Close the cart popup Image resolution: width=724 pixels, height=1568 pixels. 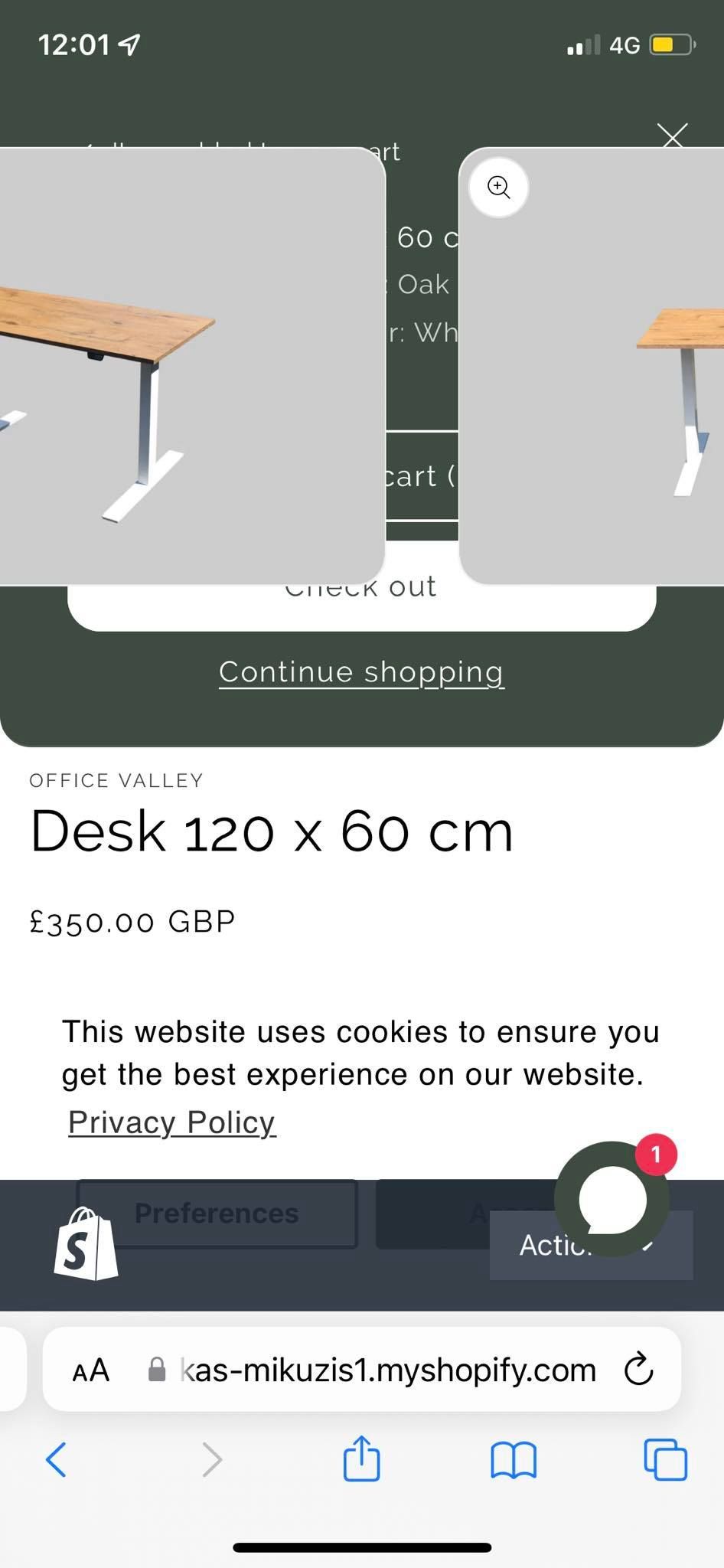tap(672, 136)
